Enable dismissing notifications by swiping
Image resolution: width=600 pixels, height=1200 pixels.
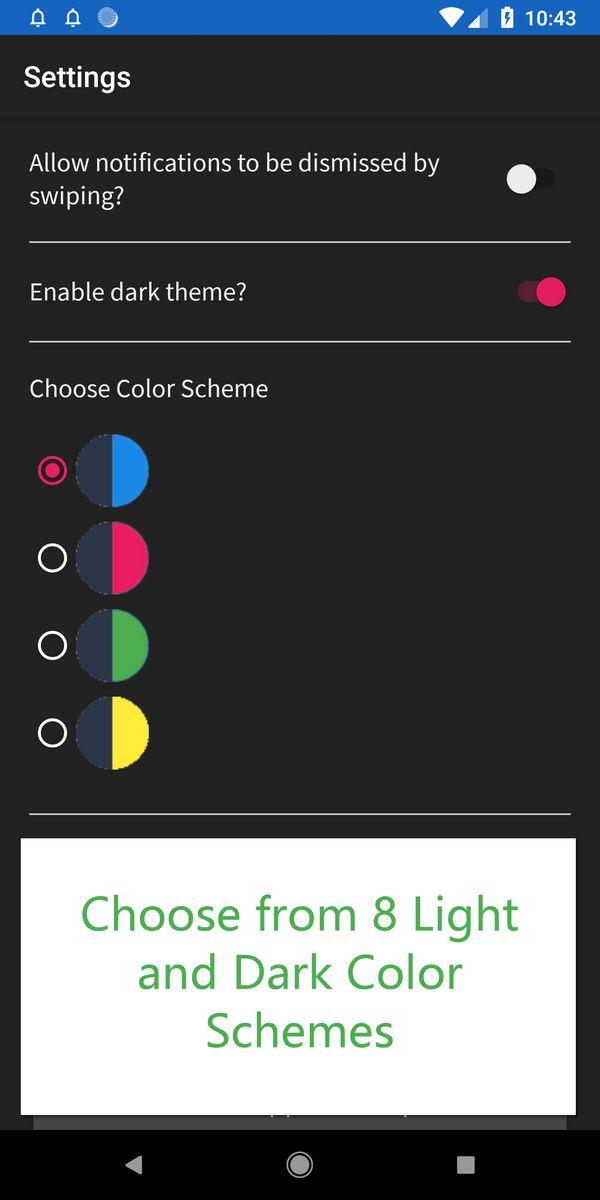[530, 180]
